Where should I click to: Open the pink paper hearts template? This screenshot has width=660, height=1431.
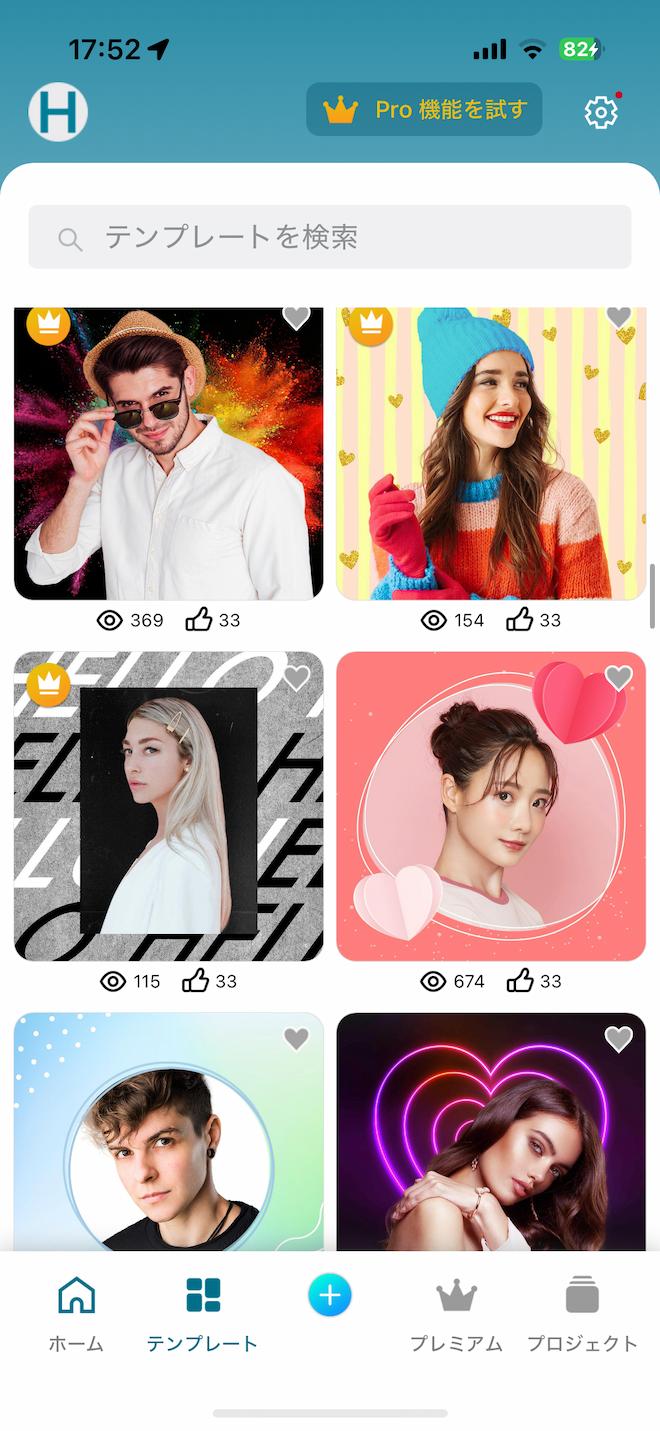(490, 806)
